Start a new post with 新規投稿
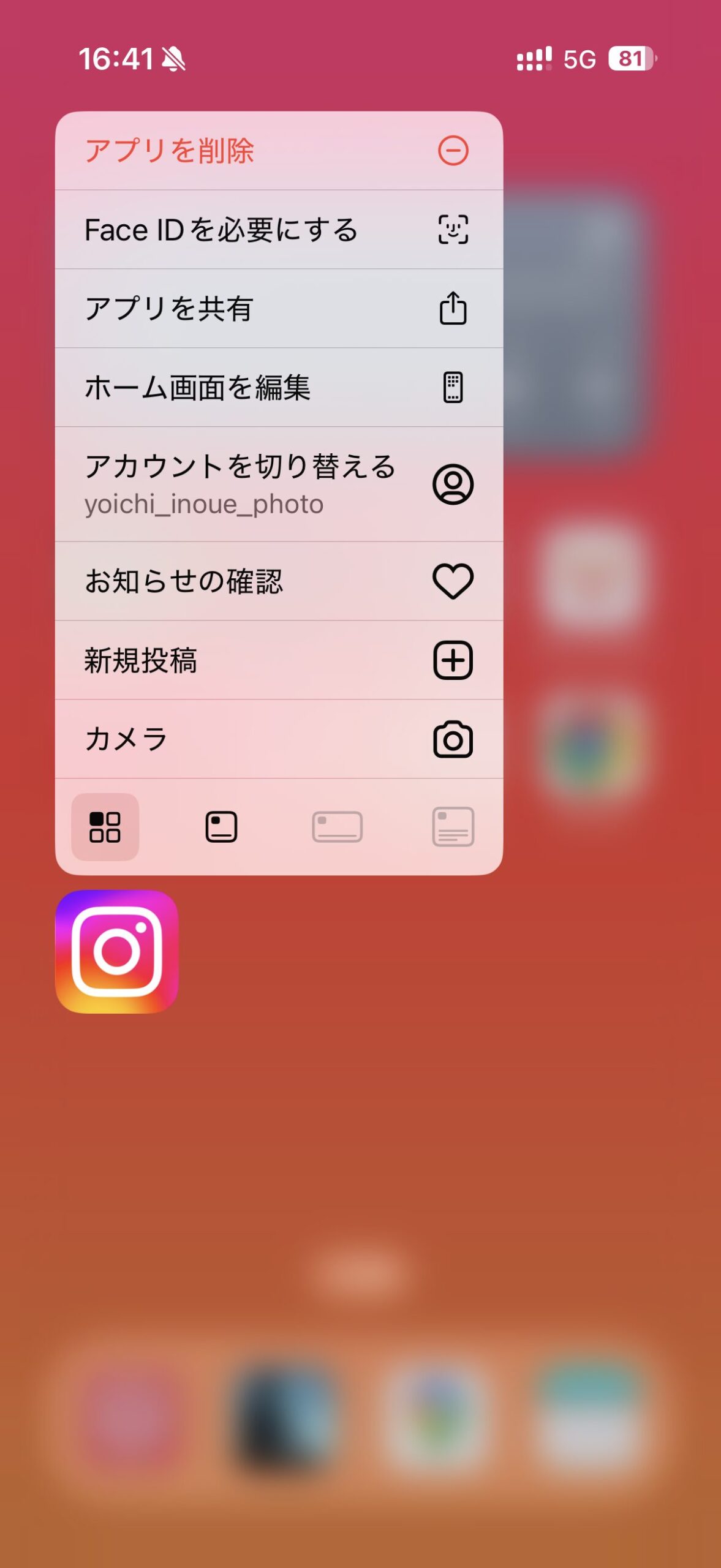The width and height of the screenshot is (721, 1568). pos(279,660)
